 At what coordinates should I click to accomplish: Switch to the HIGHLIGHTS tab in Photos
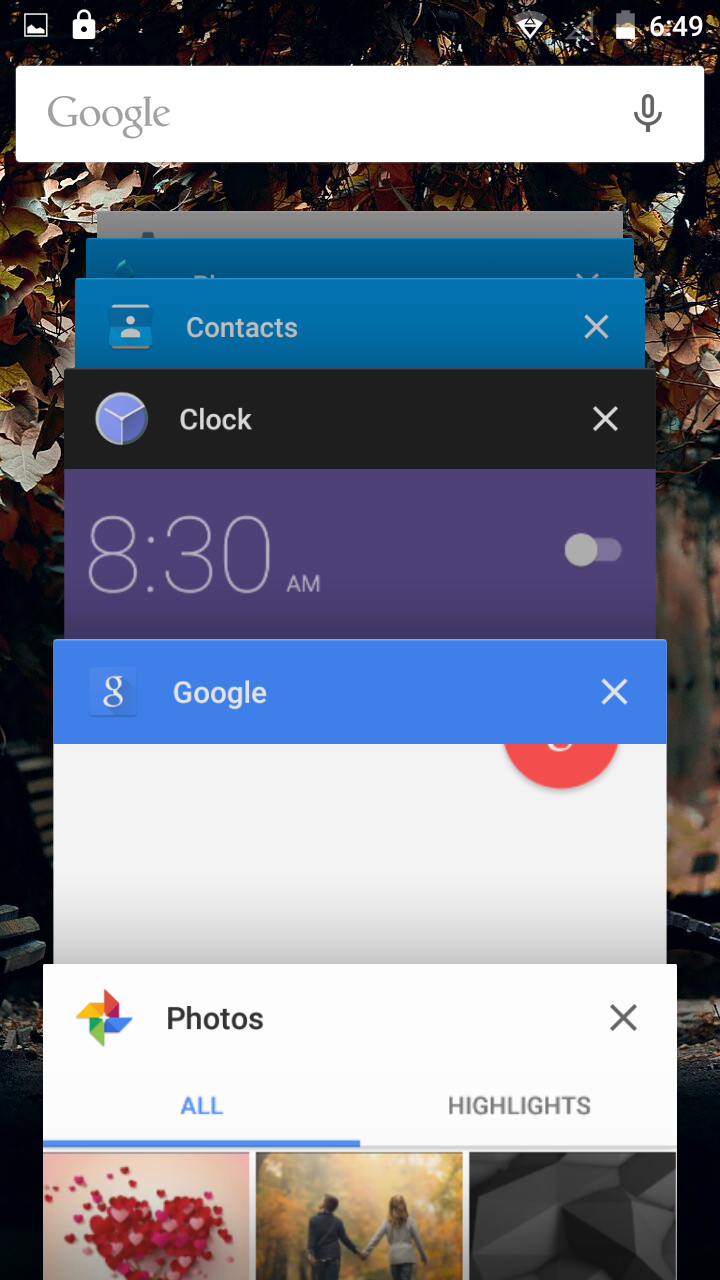(x=519, y=1106)
